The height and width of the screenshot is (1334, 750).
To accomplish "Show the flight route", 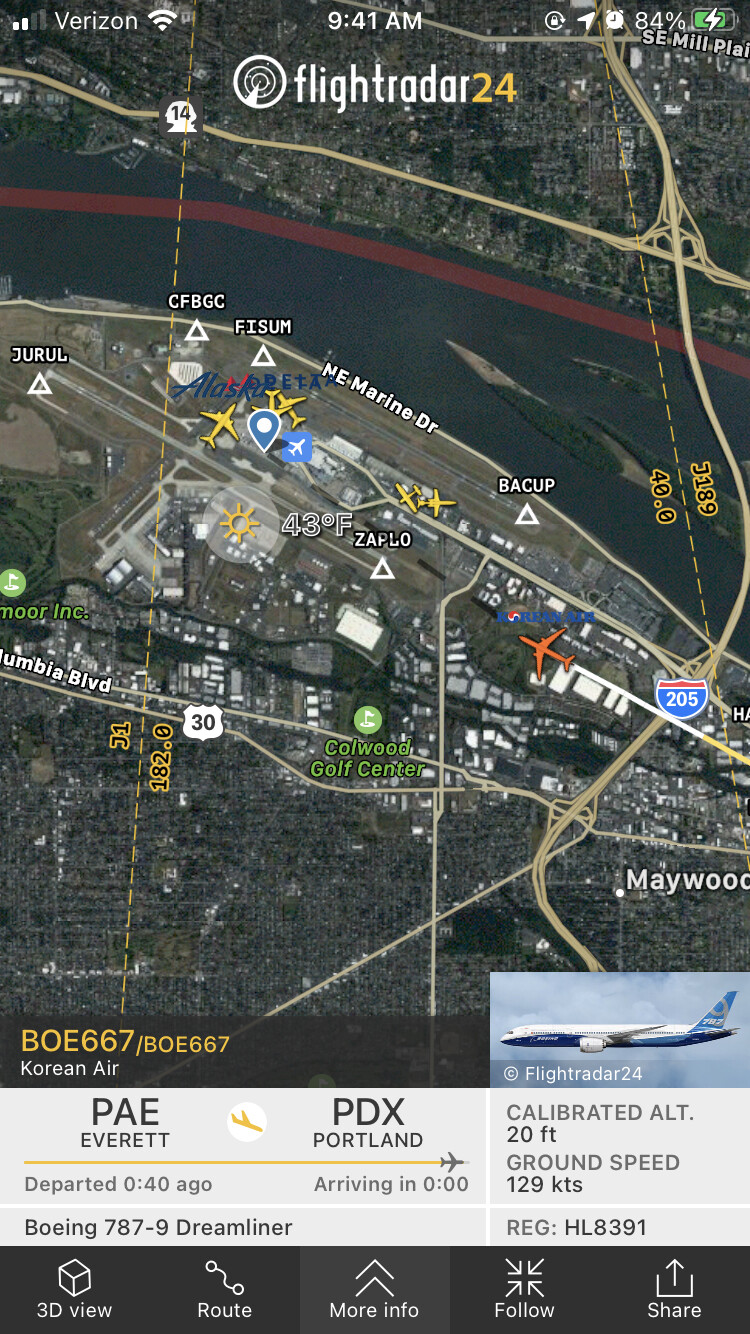I will tap(224, 1289).
